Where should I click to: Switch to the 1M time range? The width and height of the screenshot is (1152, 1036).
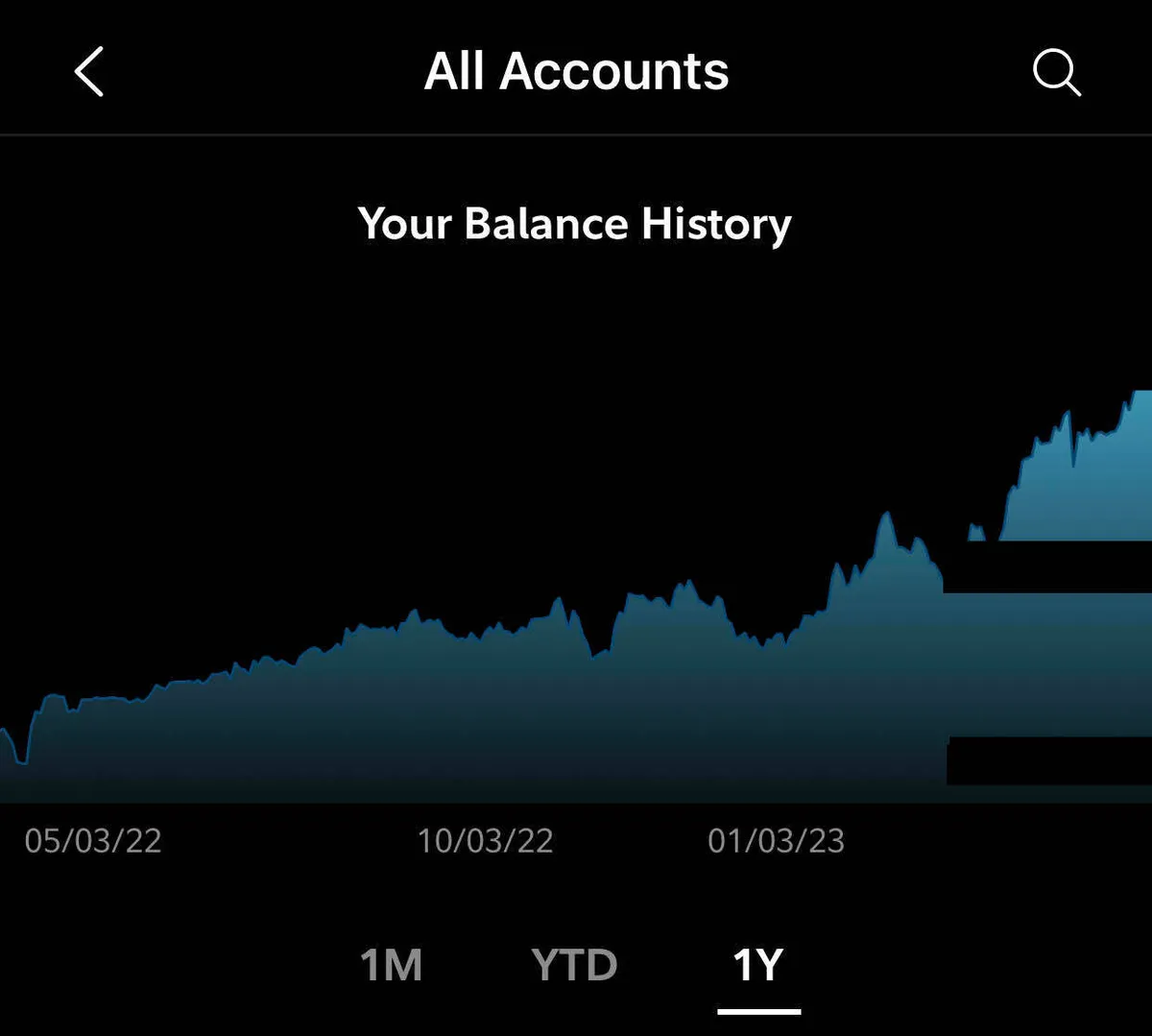(391, 965)
